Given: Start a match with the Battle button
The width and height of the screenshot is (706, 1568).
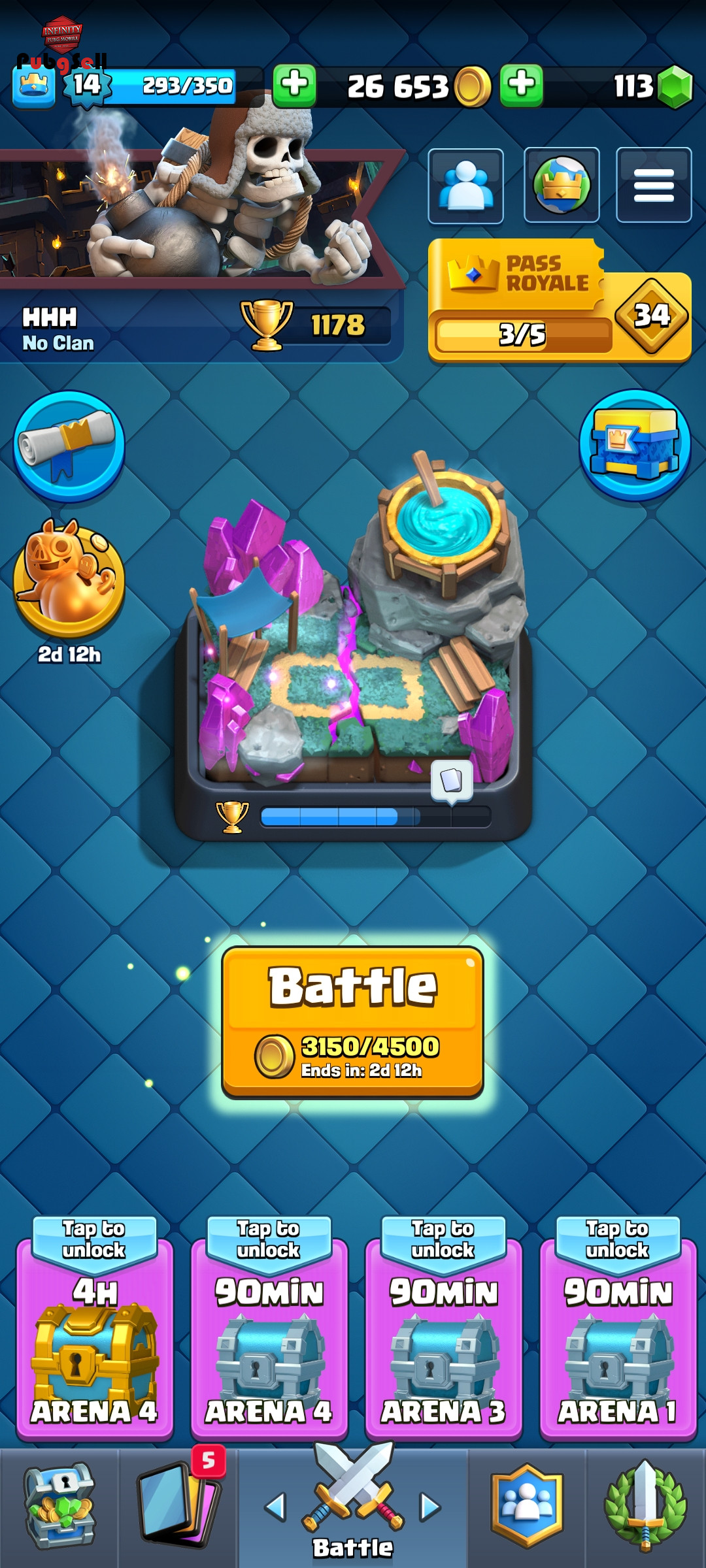Looking at the screenshot, I should (353, 1022).
